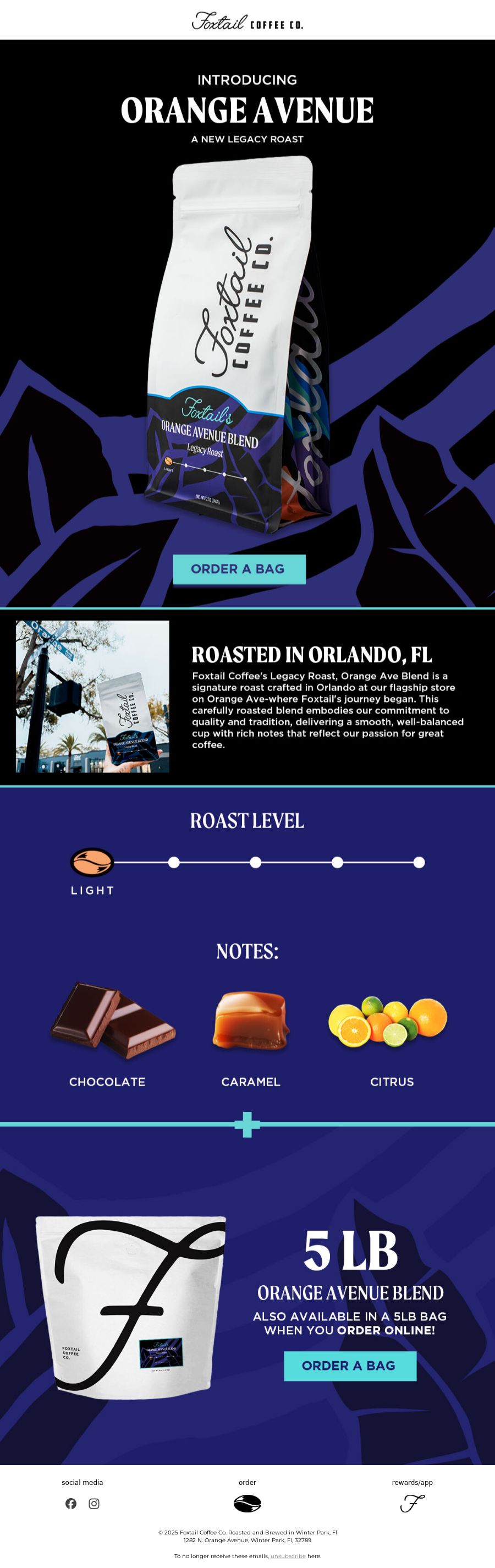Tap Order a Bag under the hero bag image
The image size is (495, 1568).
(239, 569)
